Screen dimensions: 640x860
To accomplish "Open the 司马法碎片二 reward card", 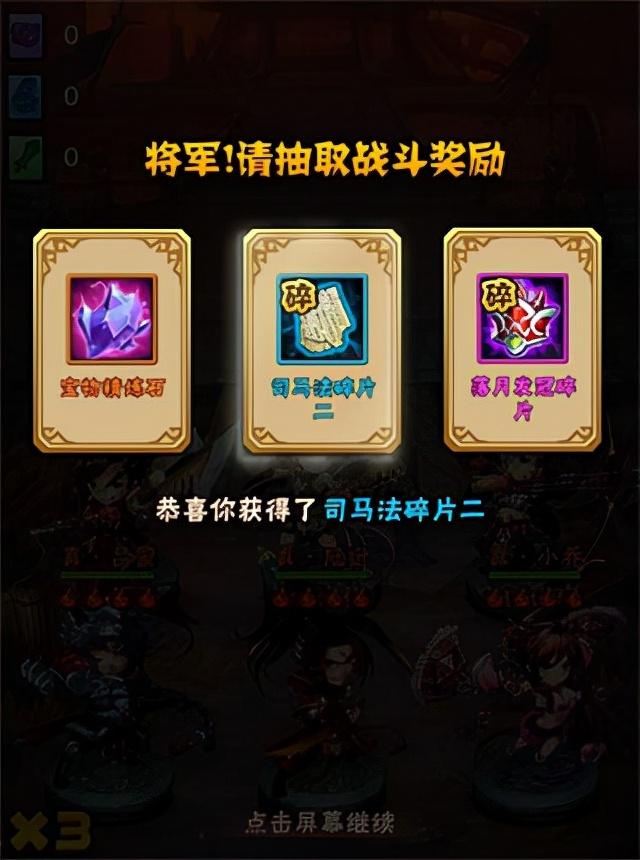I will coord(322,340).
